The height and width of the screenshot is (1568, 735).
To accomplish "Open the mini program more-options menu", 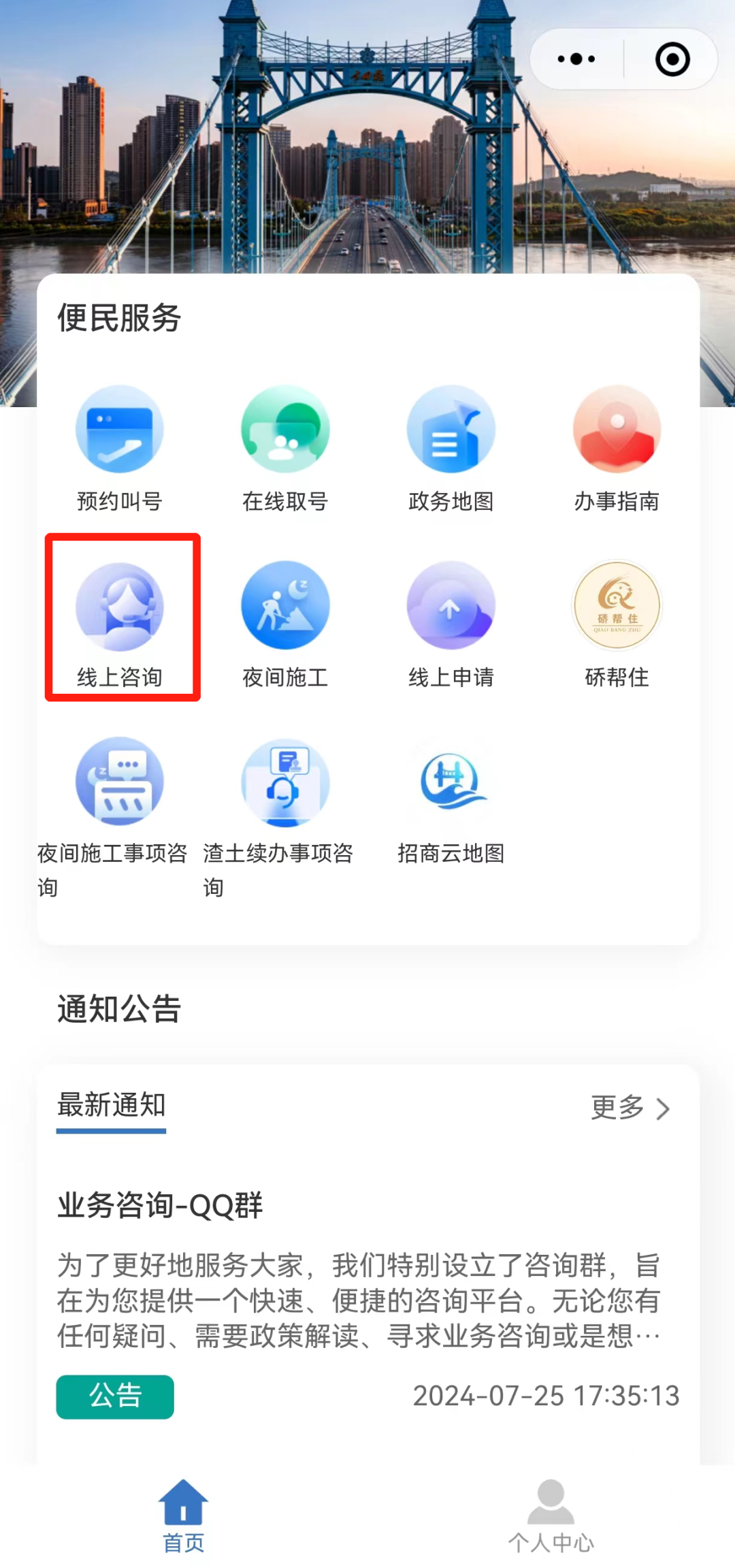I will [x=576, y=59].
